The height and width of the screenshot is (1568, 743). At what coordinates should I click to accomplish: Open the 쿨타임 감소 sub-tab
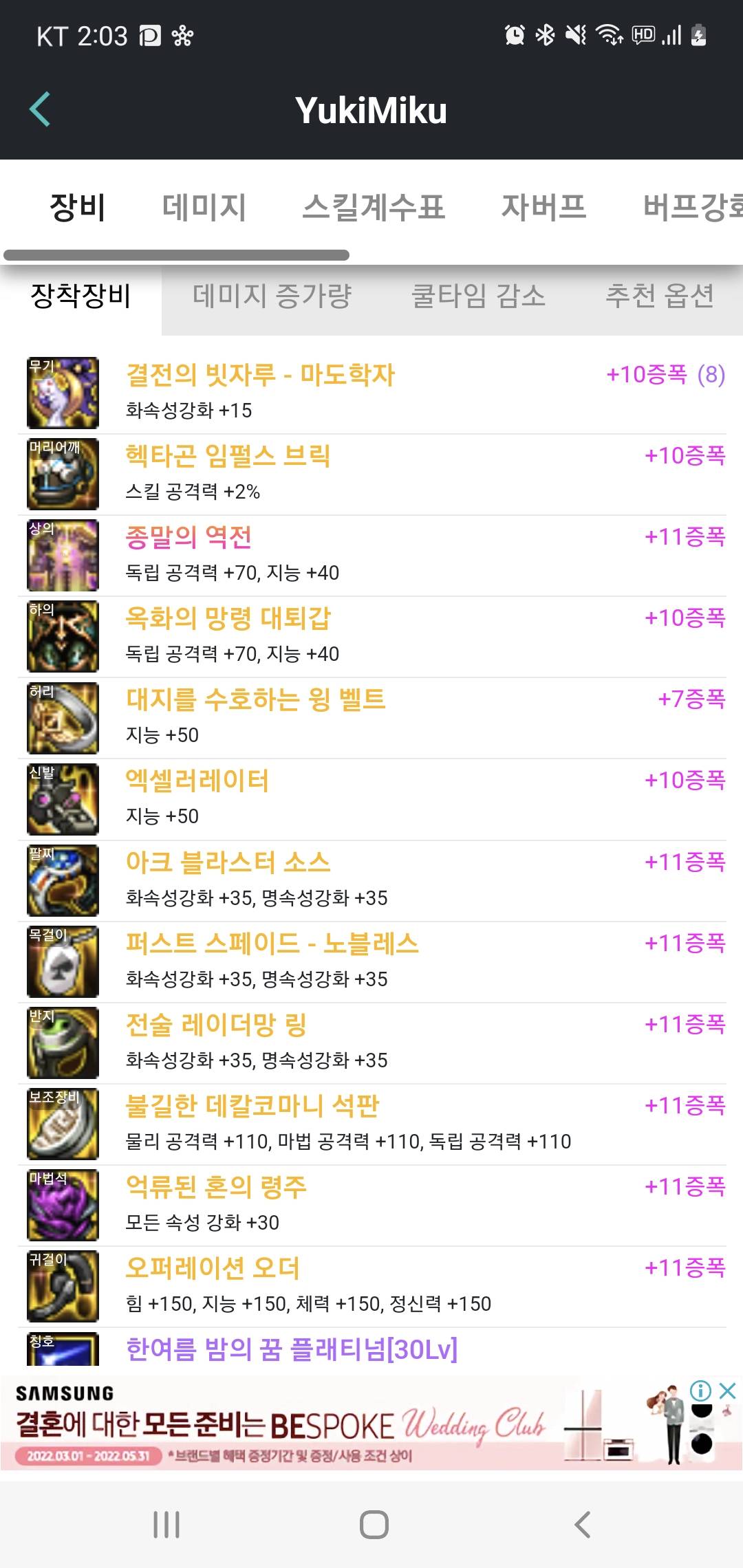[478, 296]
